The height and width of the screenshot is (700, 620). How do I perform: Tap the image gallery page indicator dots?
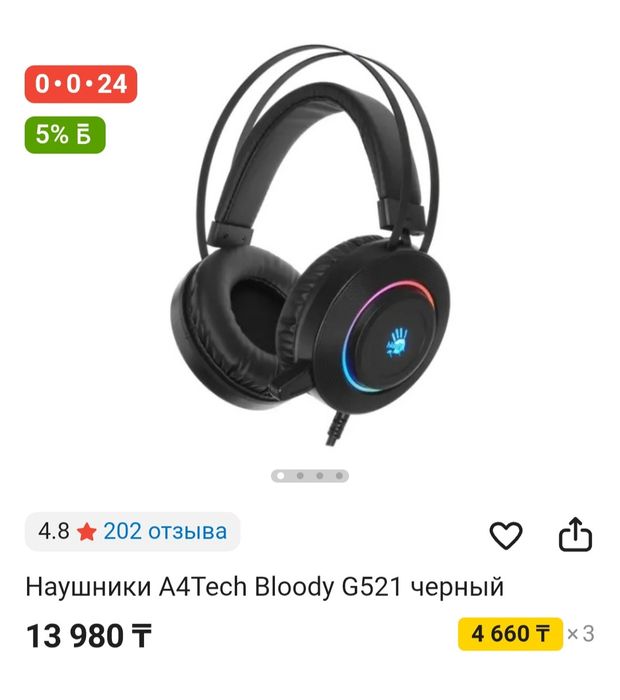tap(310, 476)
